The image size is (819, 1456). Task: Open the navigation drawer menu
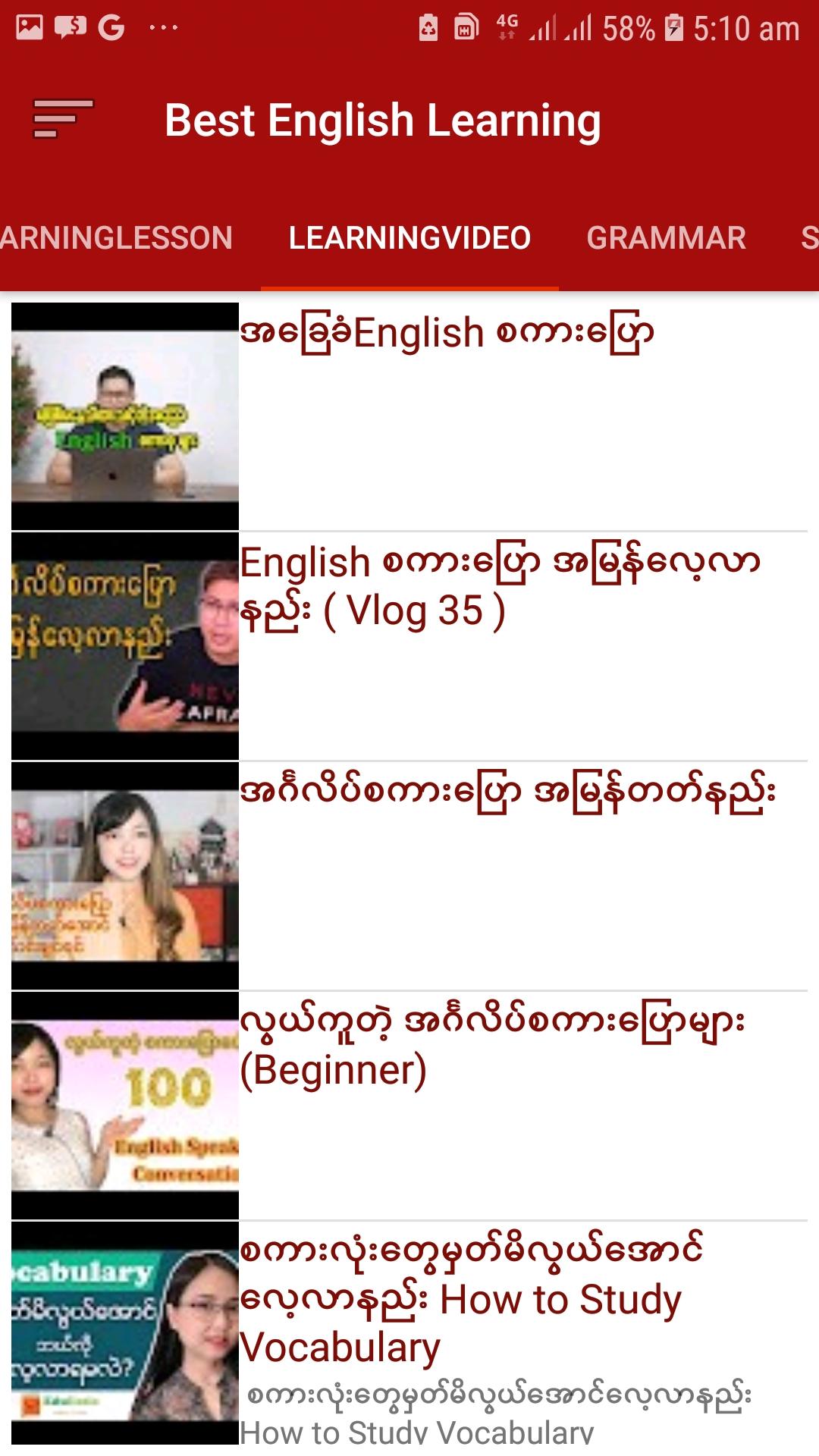click(62, 119)
